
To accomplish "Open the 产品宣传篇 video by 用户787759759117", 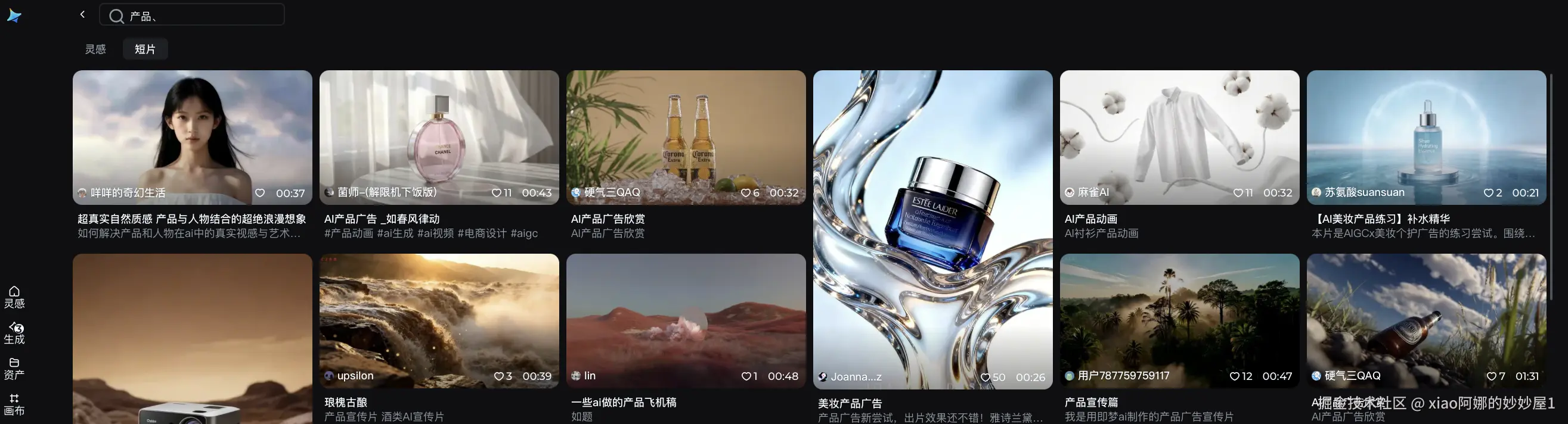I will point(1179,320).
